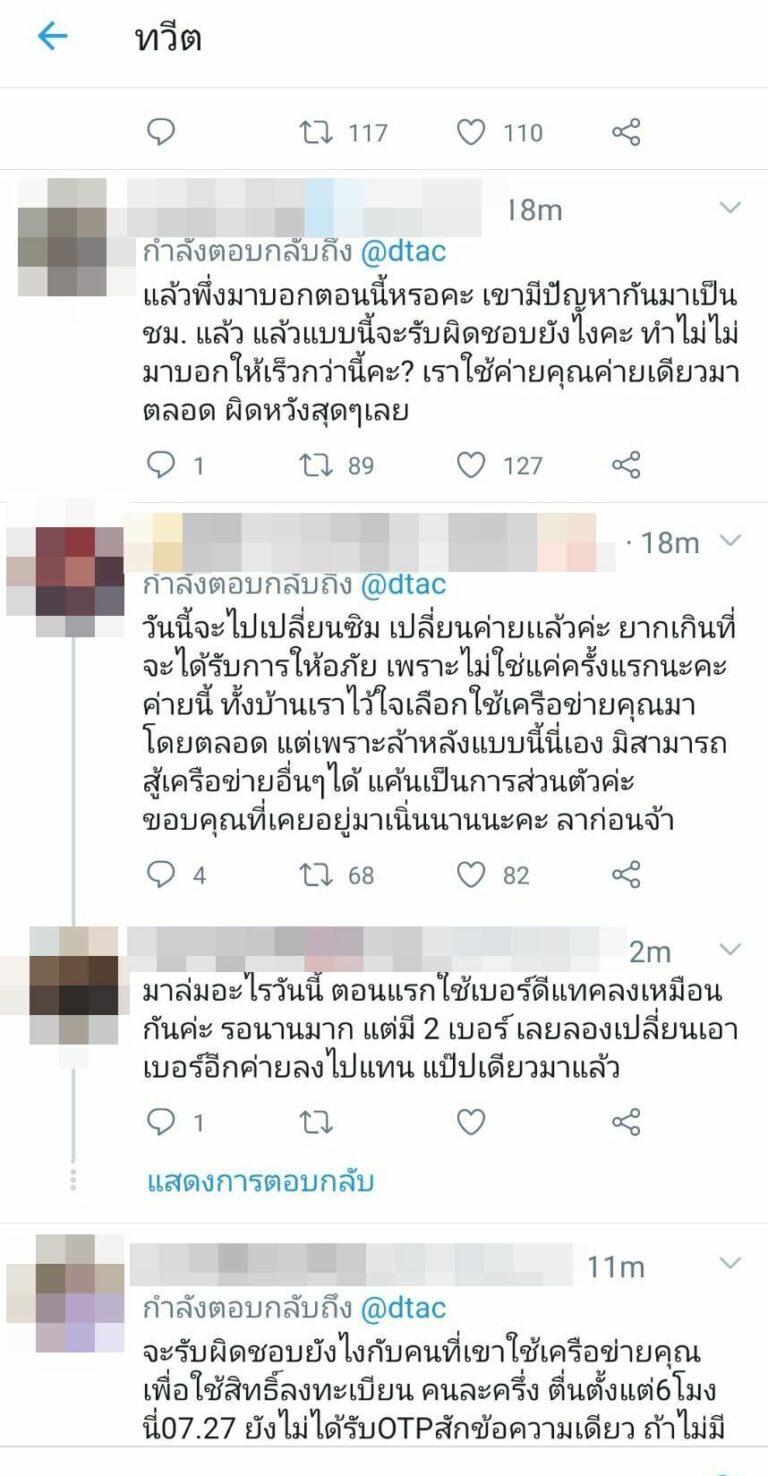Like the main tweet with 110 likes
The image size is (768, 1476).
(471, 132)
